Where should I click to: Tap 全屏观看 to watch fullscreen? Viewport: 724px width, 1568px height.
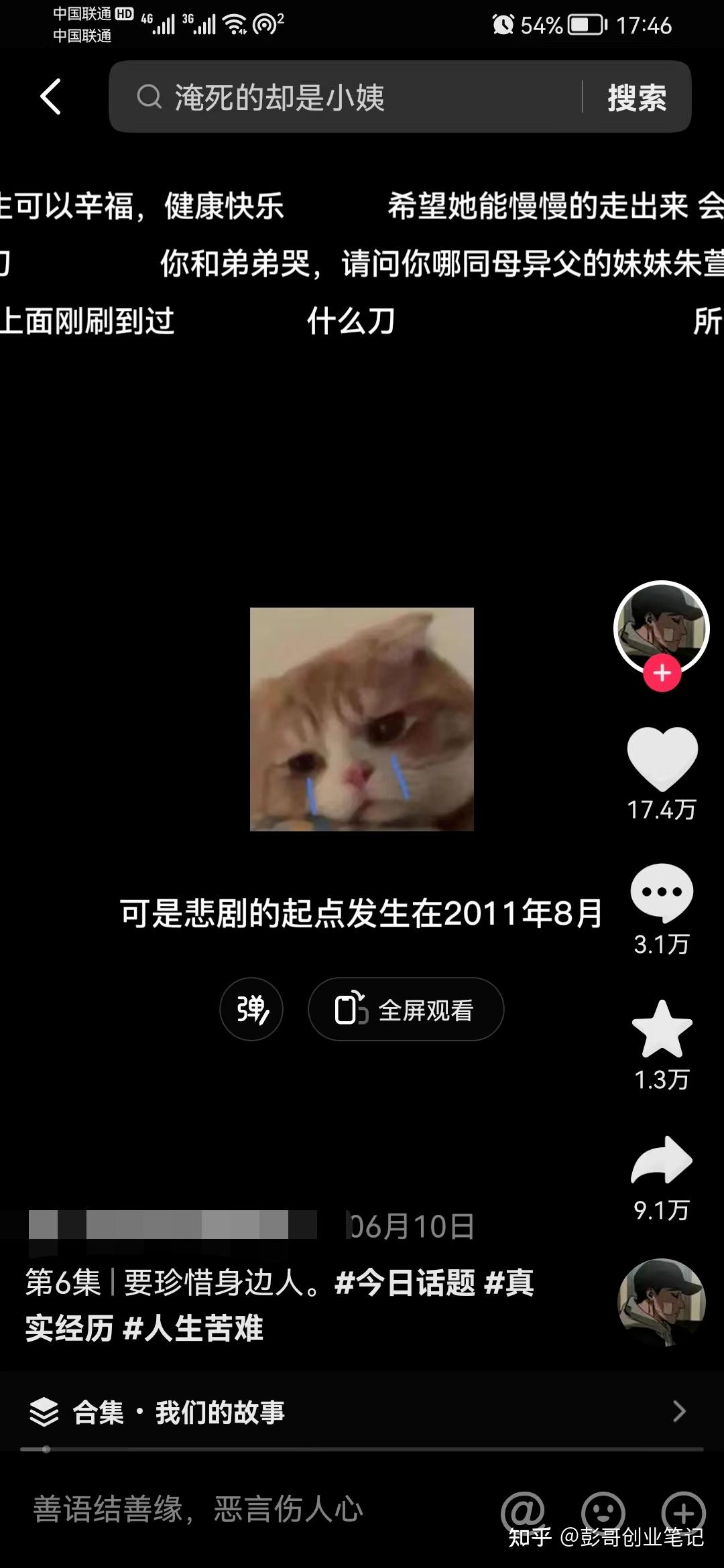coord(406,1009)
